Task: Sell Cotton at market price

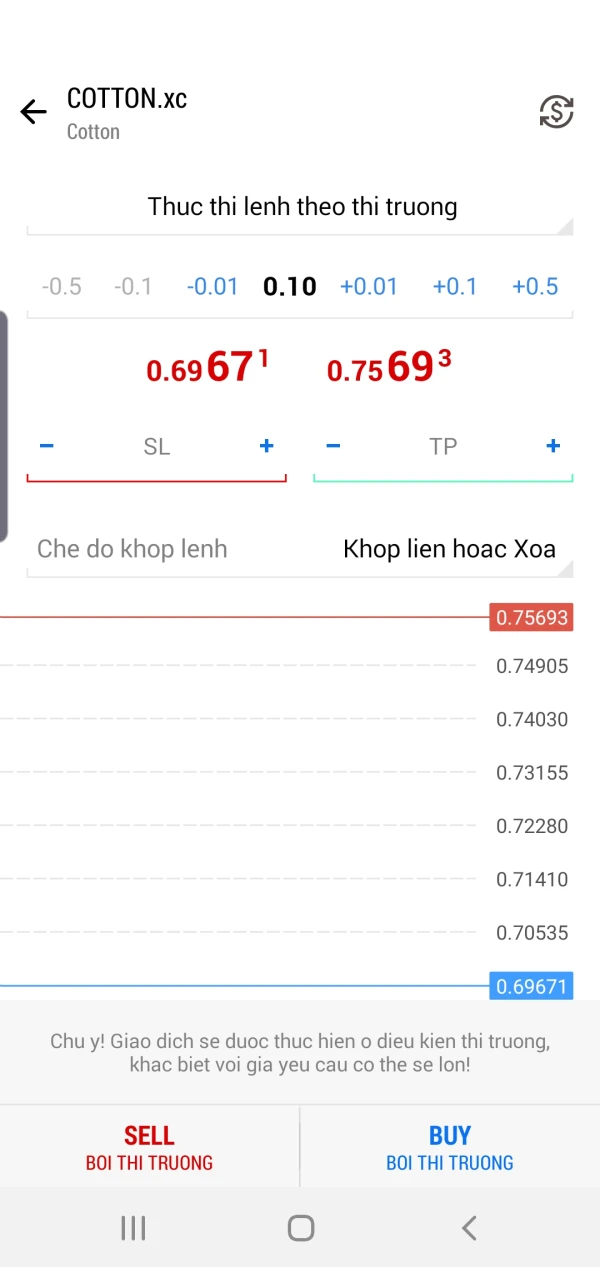Action: tap(149, 1147)
